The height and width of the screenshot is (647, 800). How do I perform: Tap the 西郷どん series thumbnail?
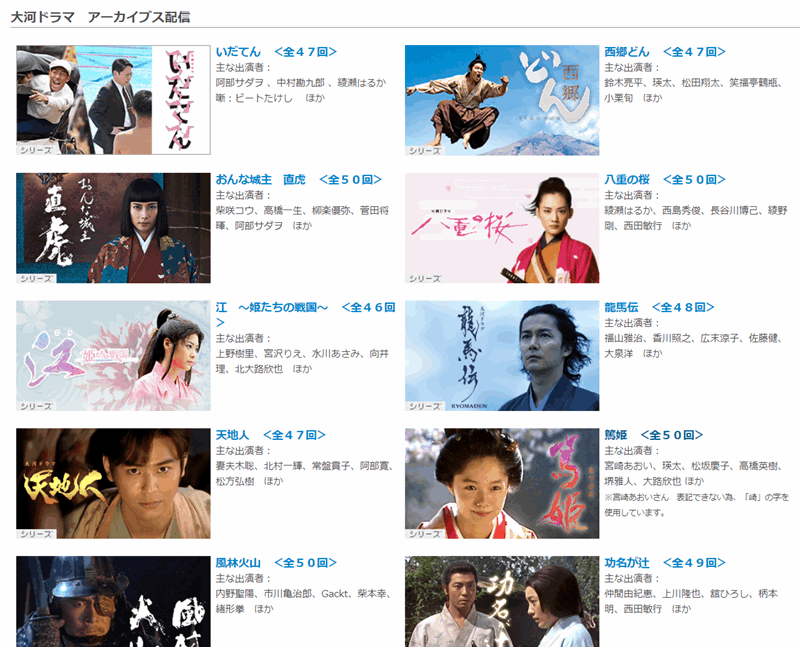[x=502, y=100]
